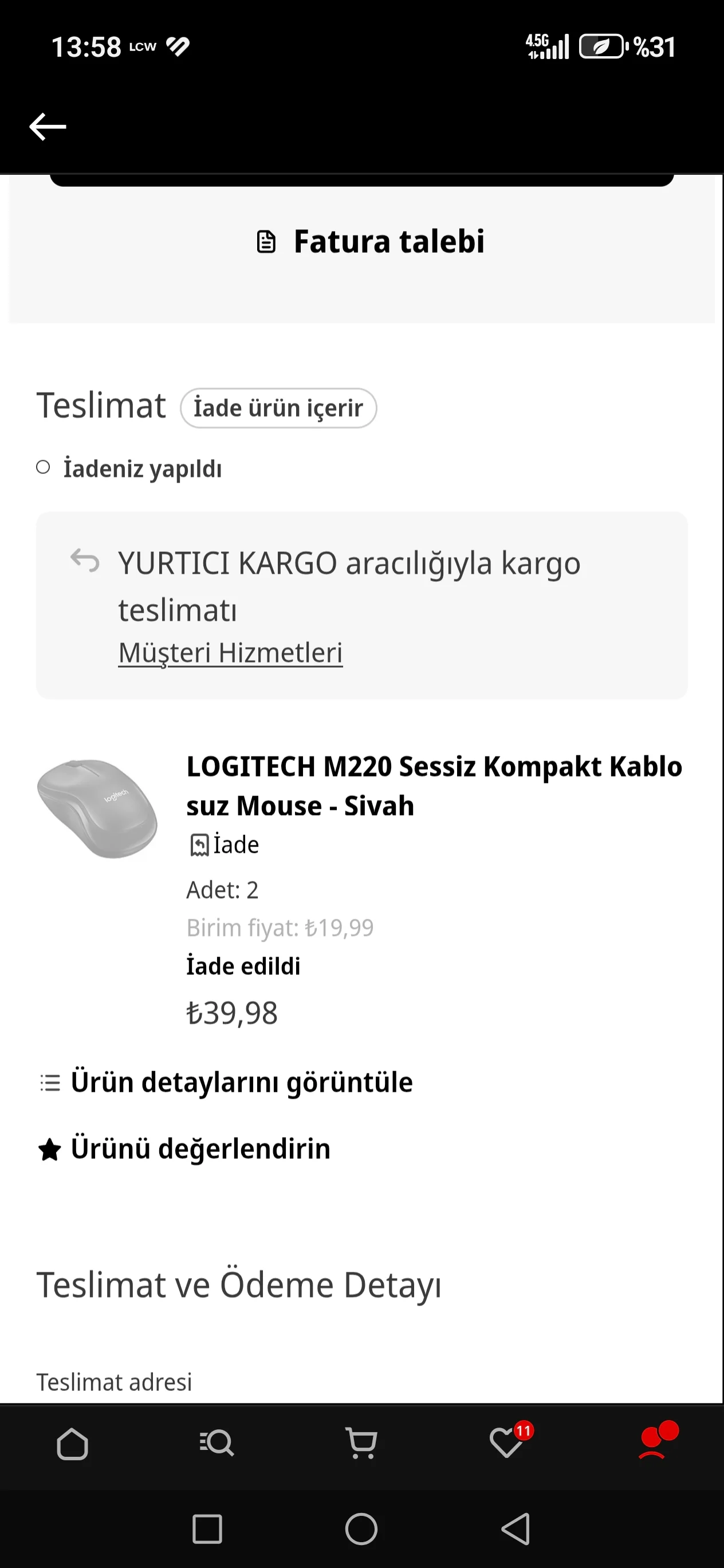The image size is (724, 1568).
Task: Switch to the home tab
Action: click(72, 1444)
